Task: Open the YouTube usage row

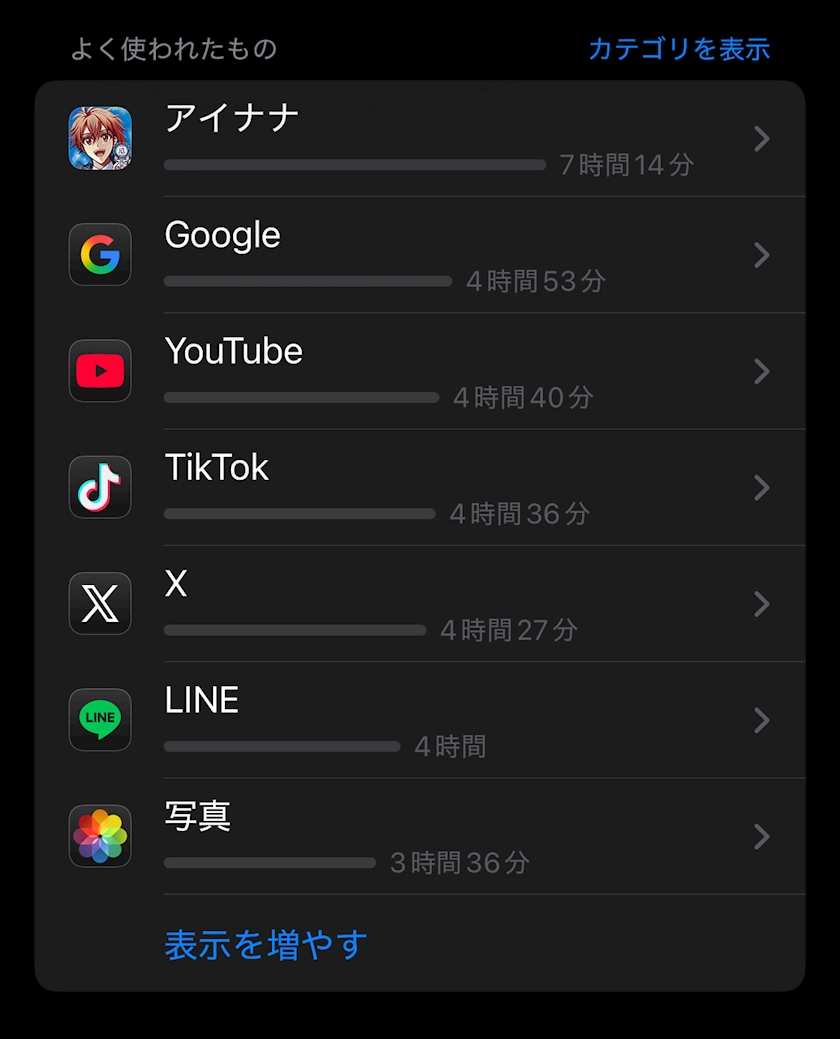Action: pos(420,371)
